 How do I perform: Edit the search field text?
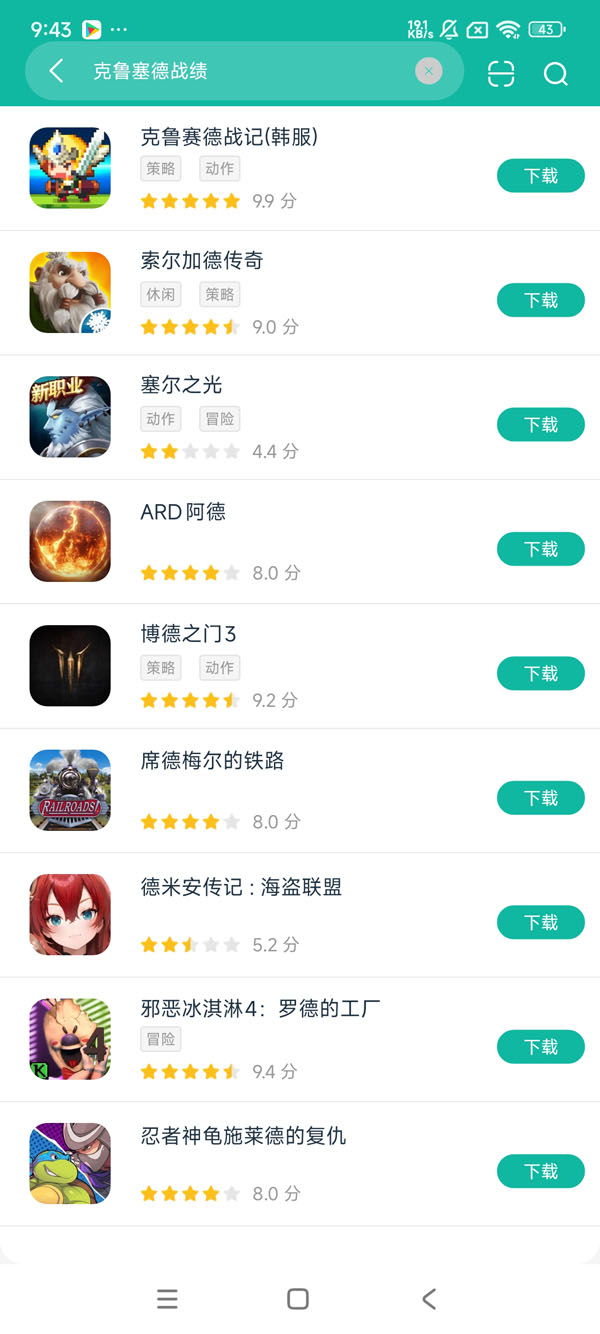240,71
